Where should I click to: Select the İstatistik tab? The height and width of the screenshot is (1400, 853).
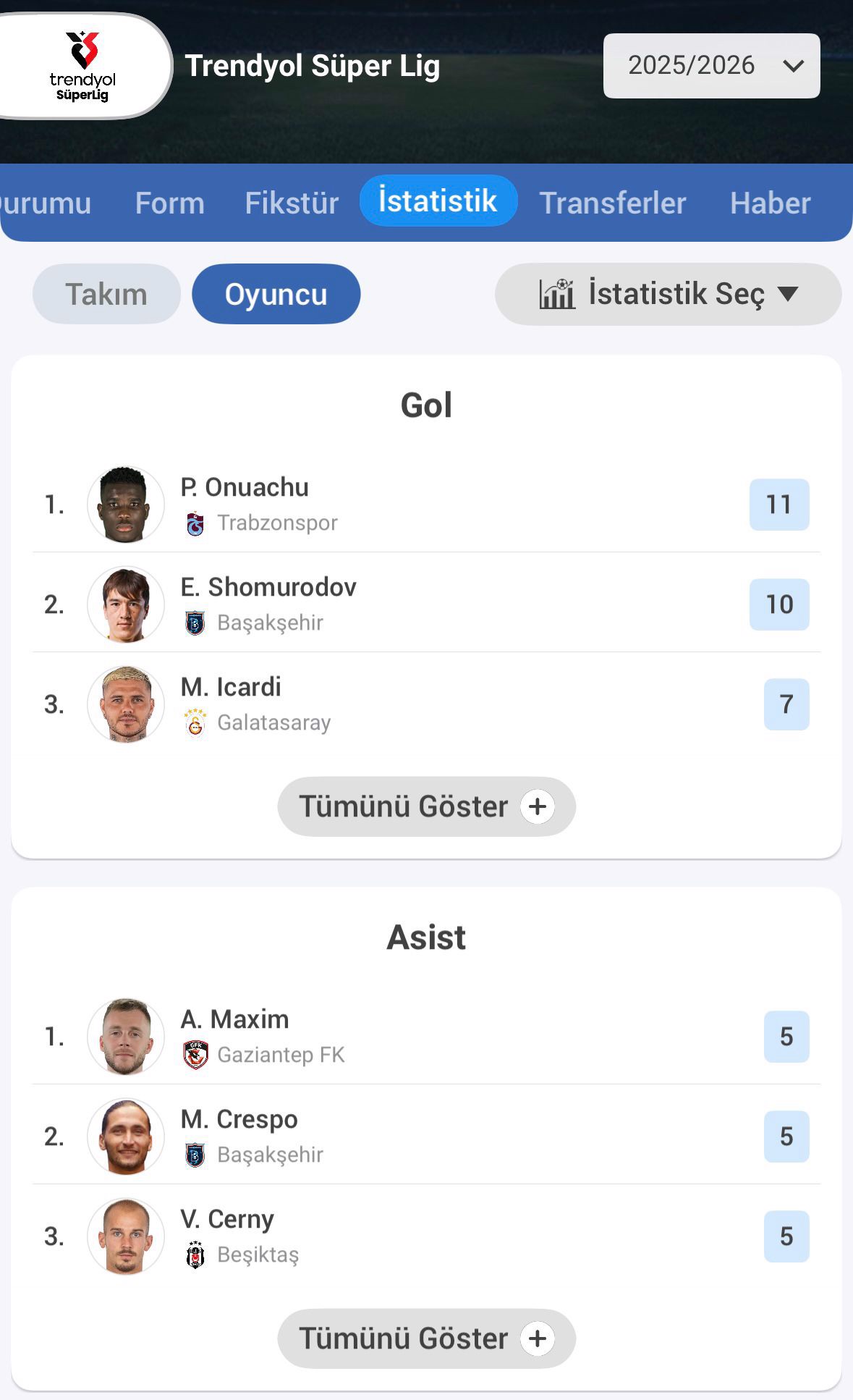pyautogui.click(x=438, y=201)
